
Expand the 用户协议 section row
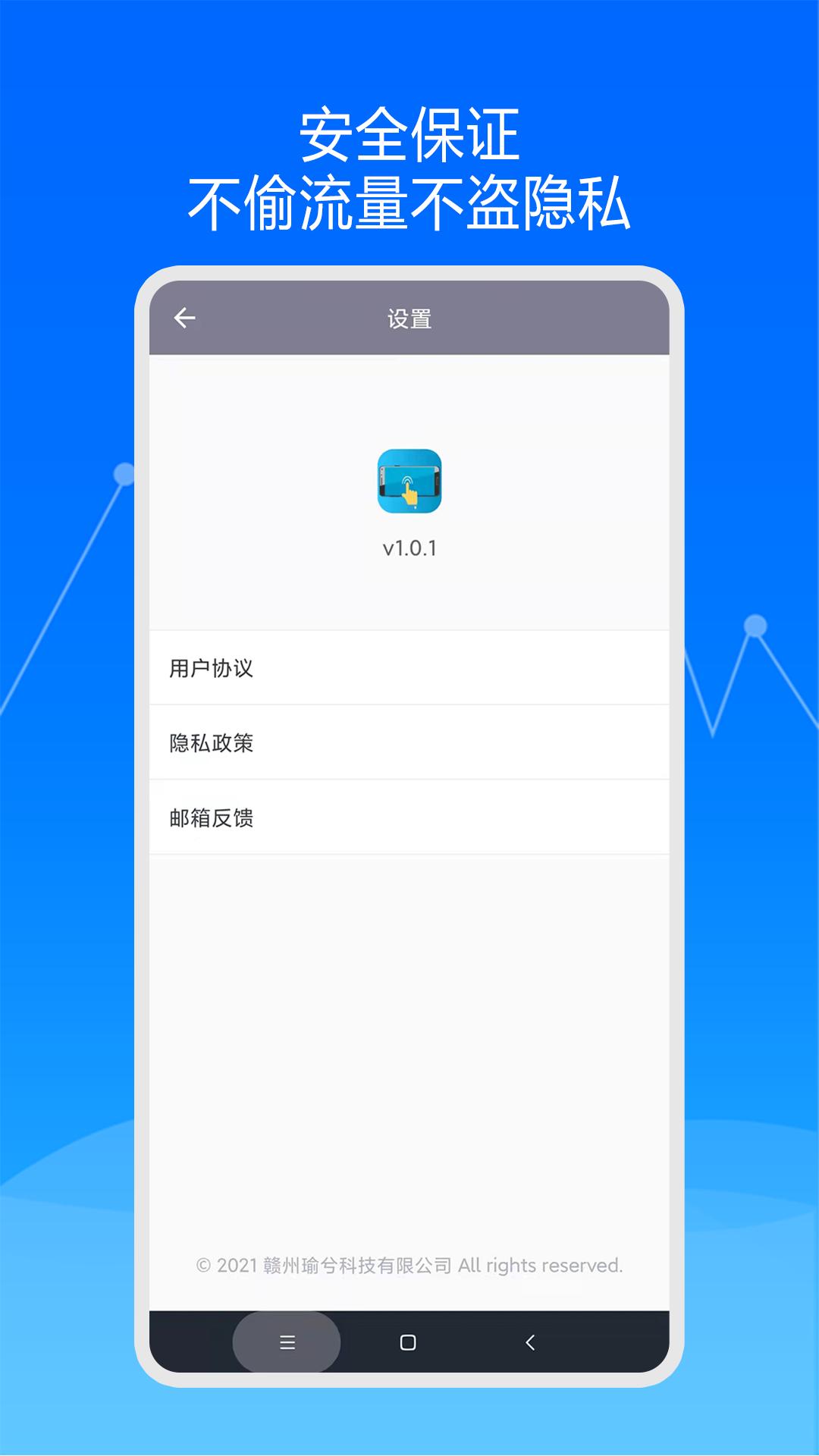point(409,669)
